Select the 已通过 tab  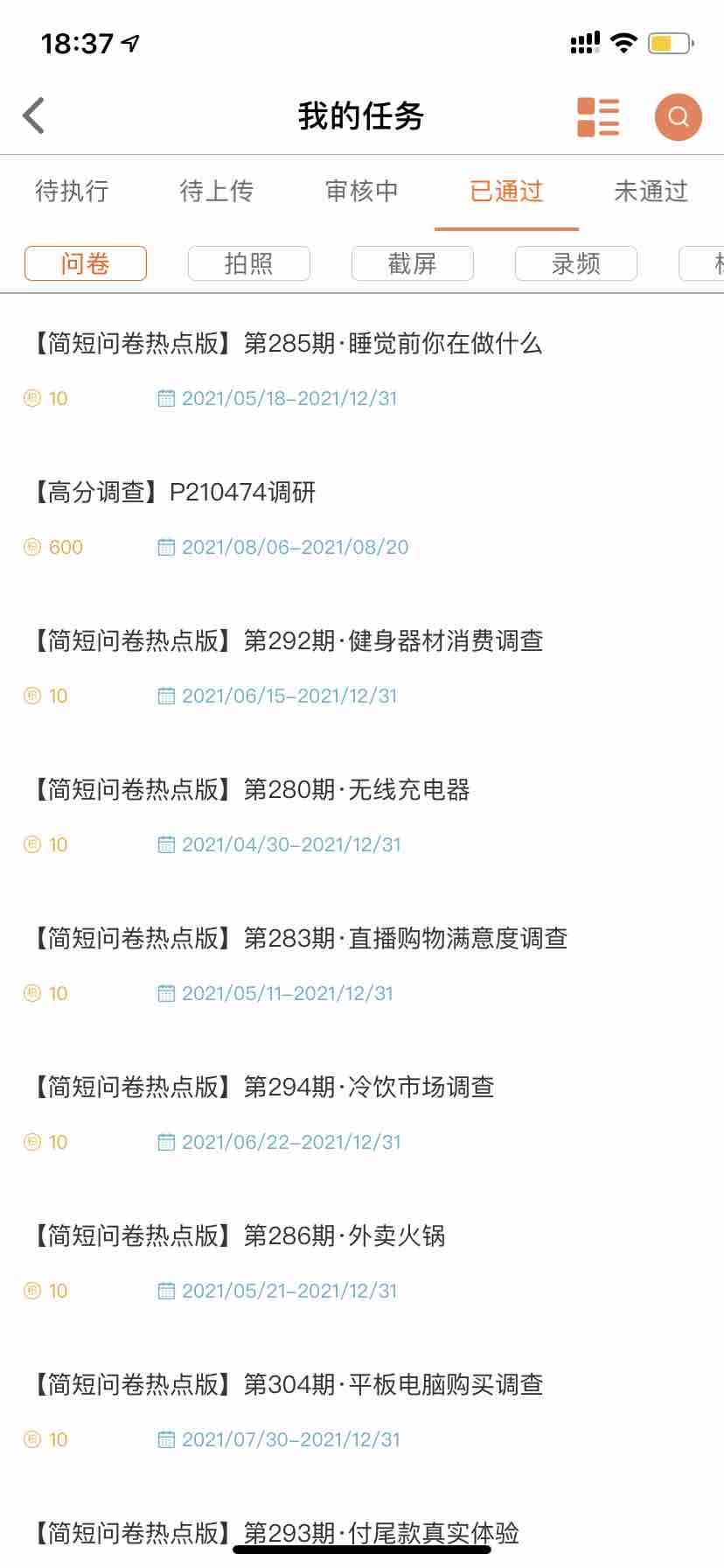tap(506, 191)
